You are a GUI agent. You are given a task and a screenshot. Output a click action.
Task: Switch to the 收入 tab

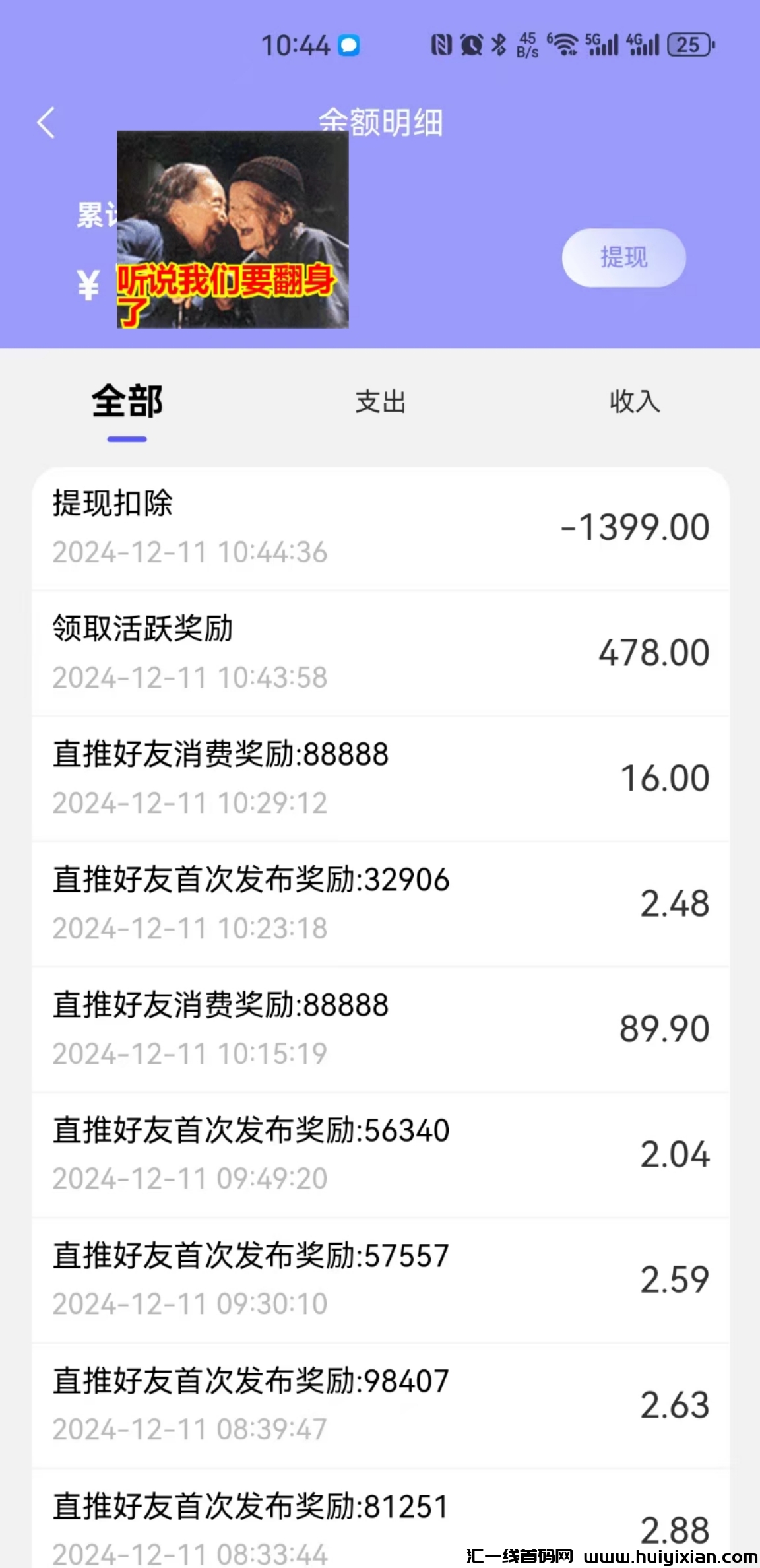634,401
